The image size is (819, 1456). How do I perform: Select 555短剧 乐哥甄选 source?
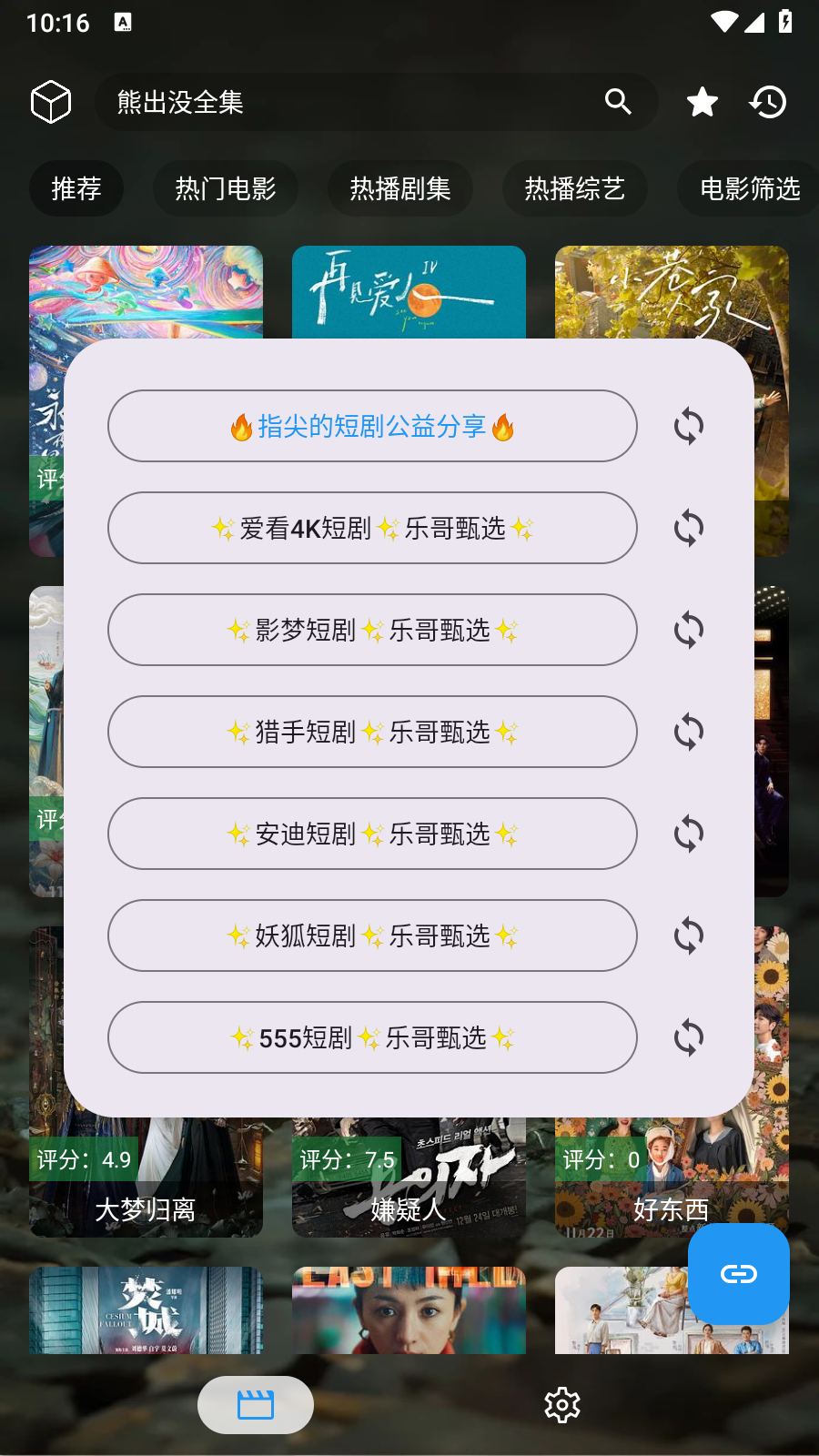click(x=372, y=1037)
